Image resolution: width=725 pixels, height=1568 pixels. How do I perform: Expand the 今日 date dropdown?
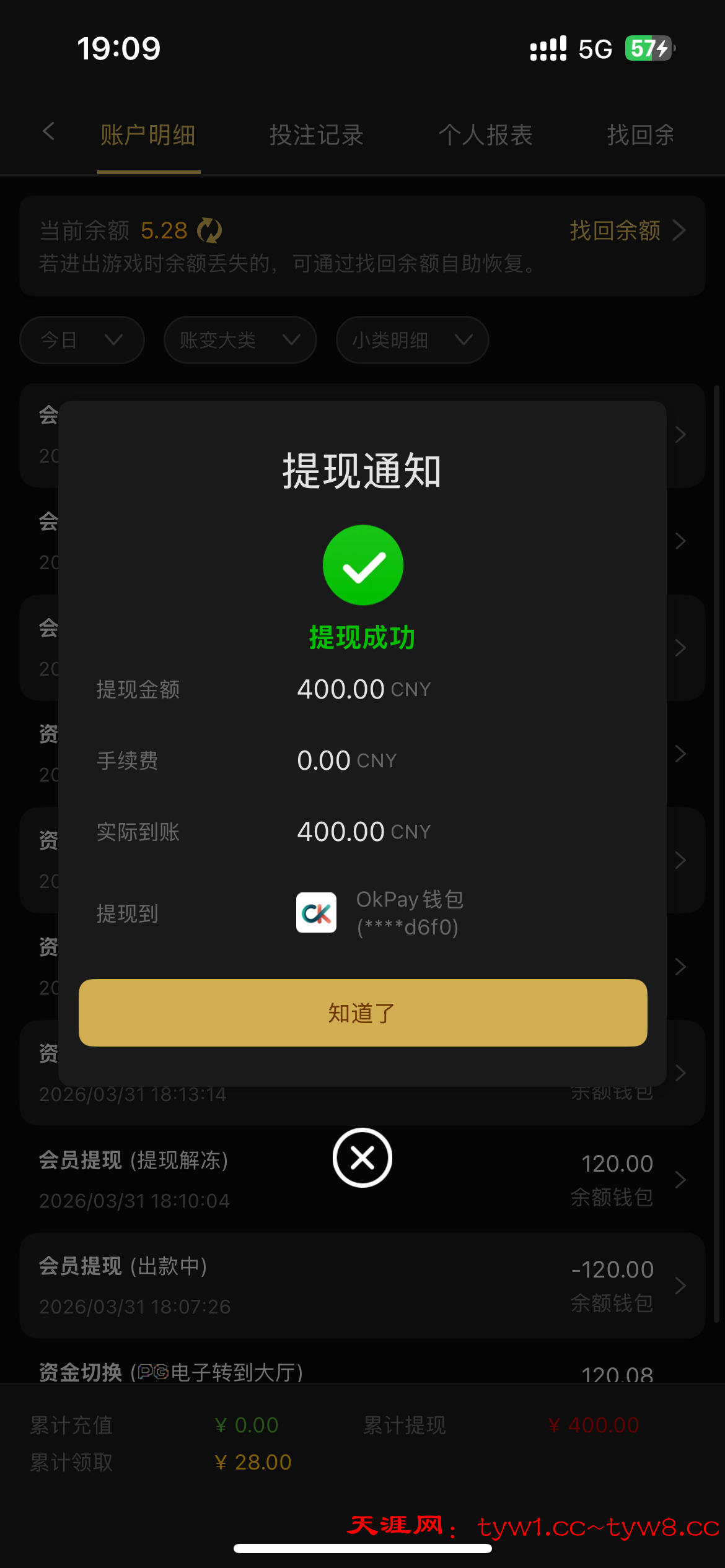coord(82,340)
